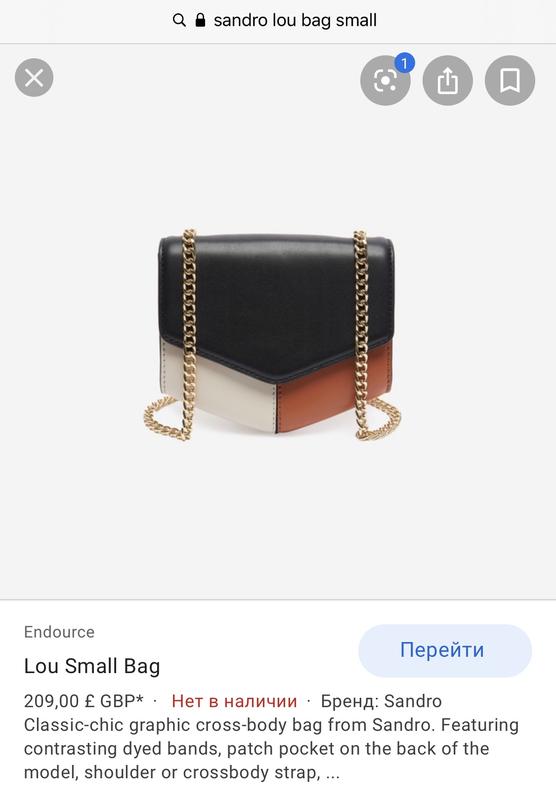This screenshot has height=800, width=556.
Task: Bookmark the Lou Small Bag
Action: coord(510,81)
